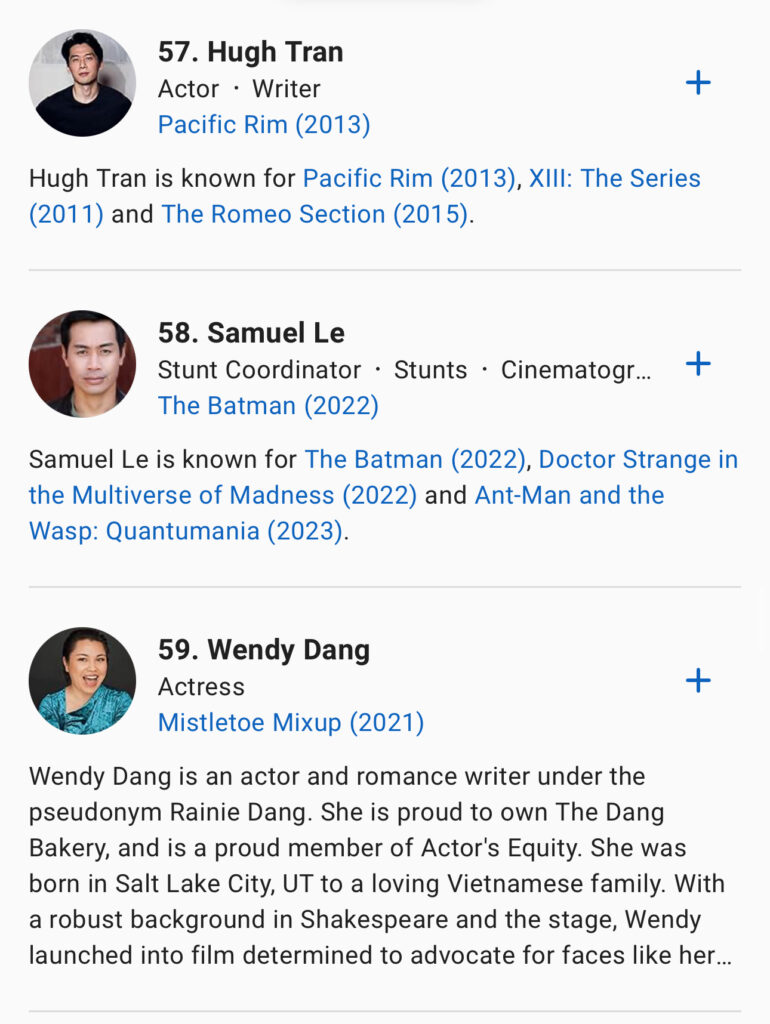Add Hugh Tran with the plus icon
Viewport: 770px width, 1024px height.
pyautogui.click(x=698, y=83)
